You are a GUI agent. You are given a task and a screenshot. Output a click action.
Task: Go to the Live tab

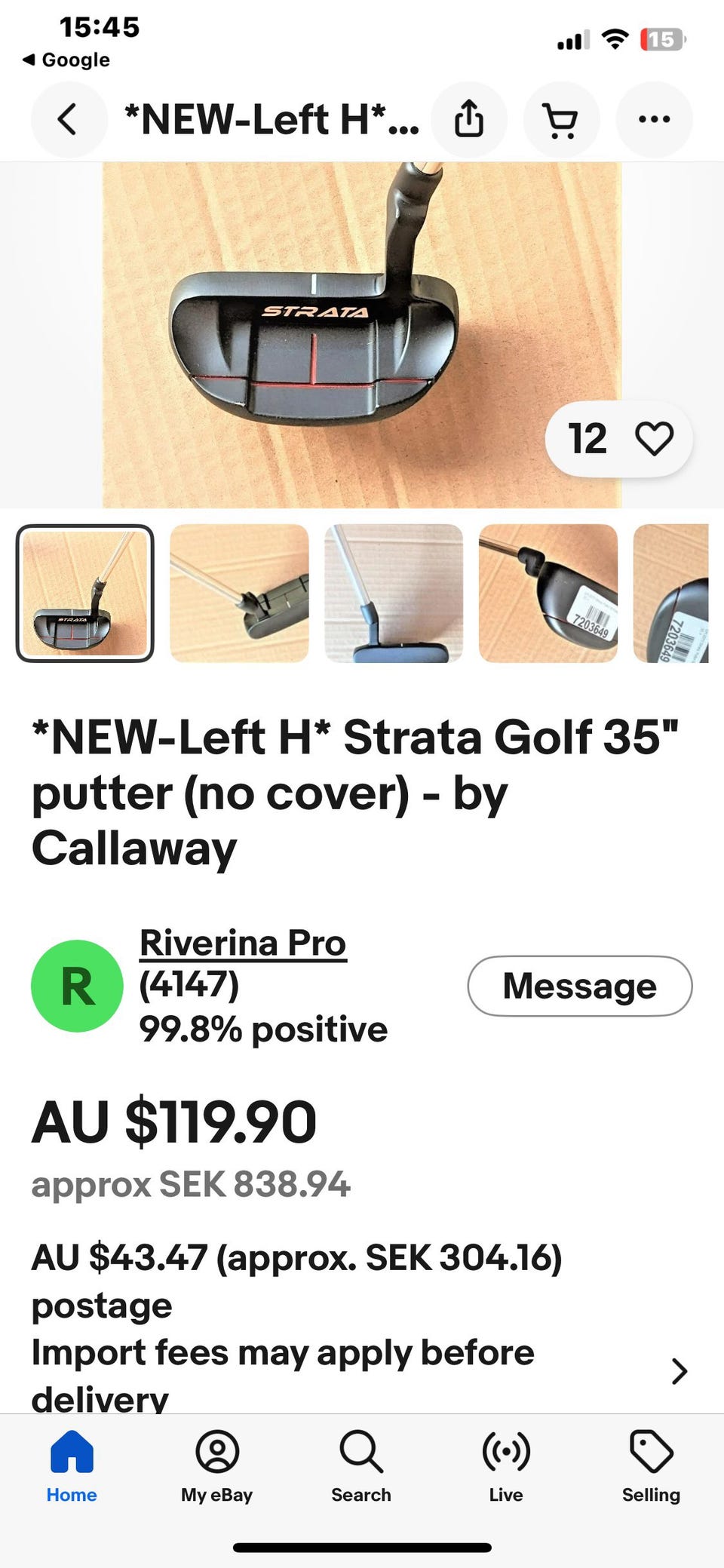(x=506, y=1466)
